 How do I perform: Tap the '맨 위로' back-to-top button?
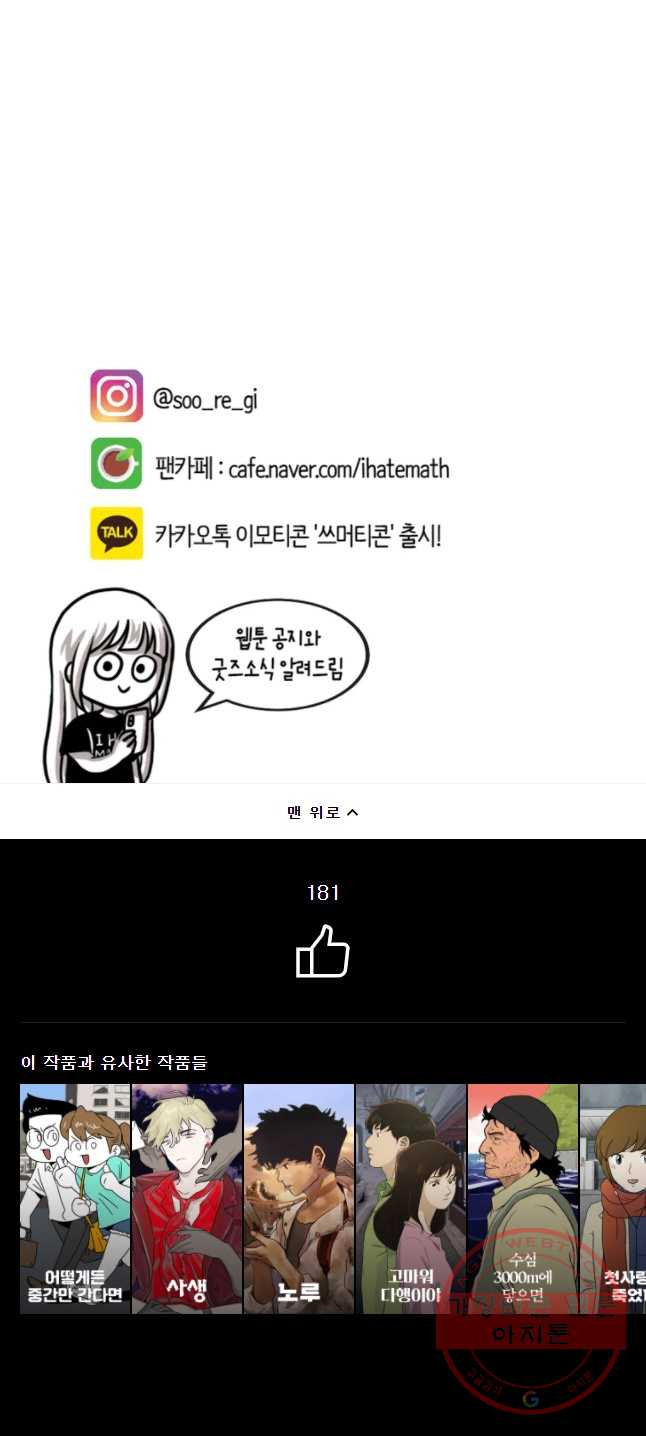pyautogui.click(x=322, y=812)
